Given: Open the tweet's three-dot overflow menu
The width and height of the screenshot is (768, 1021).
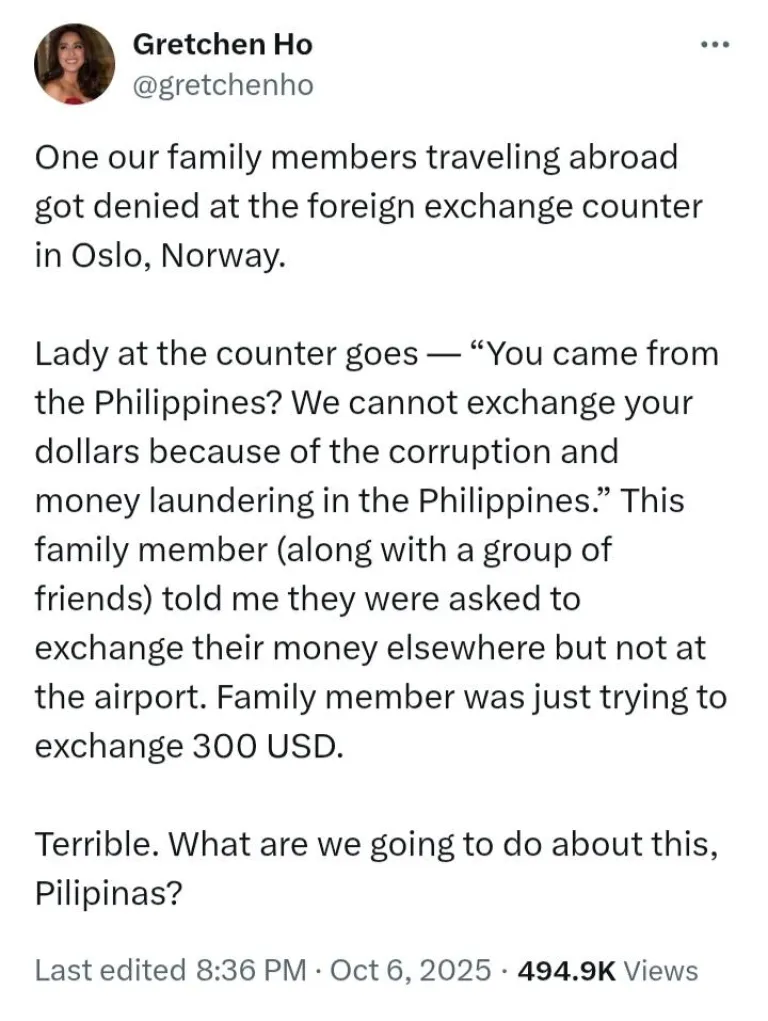Looking at the screenshot, I should [715, 45].
